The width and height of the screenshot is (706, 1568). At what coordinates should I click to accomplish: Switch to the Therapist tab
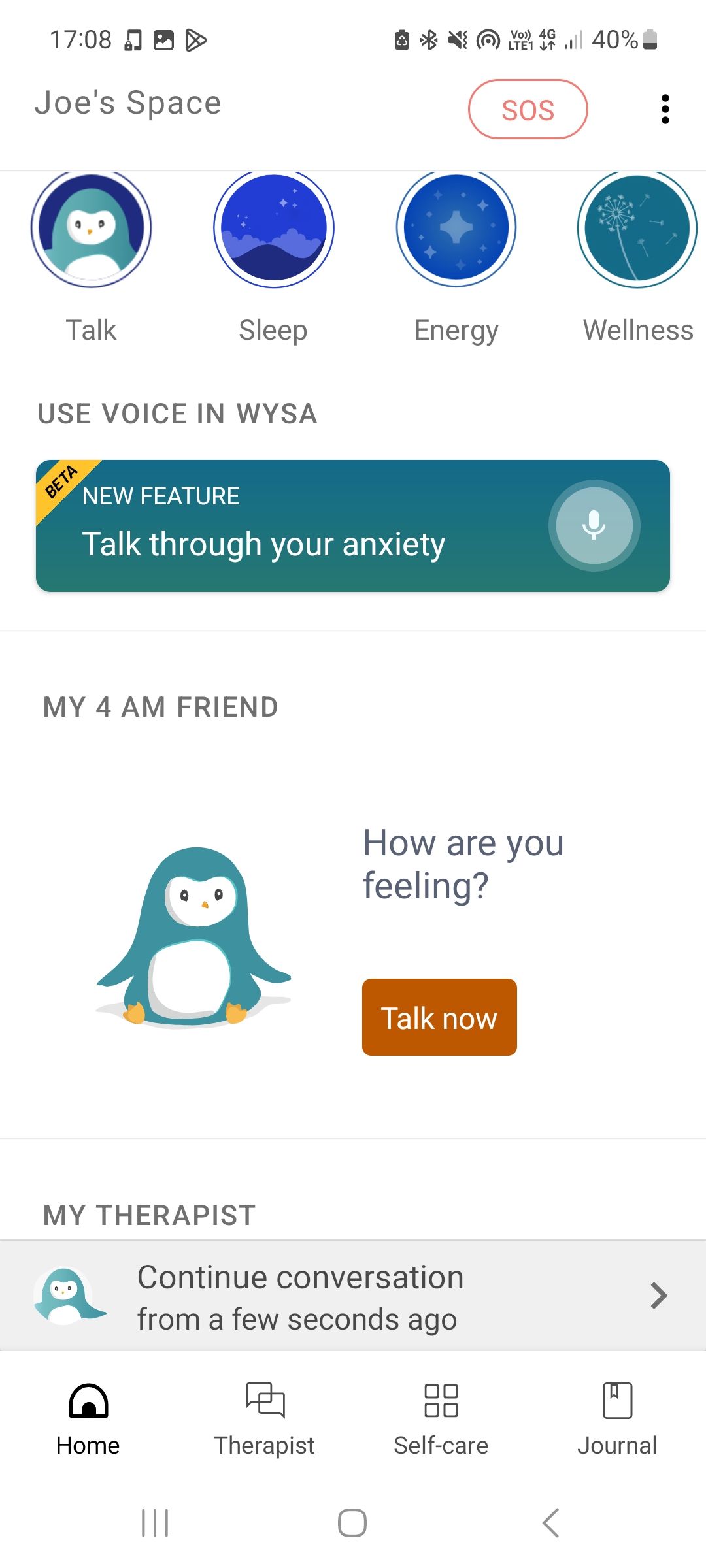pos(265,1418)
